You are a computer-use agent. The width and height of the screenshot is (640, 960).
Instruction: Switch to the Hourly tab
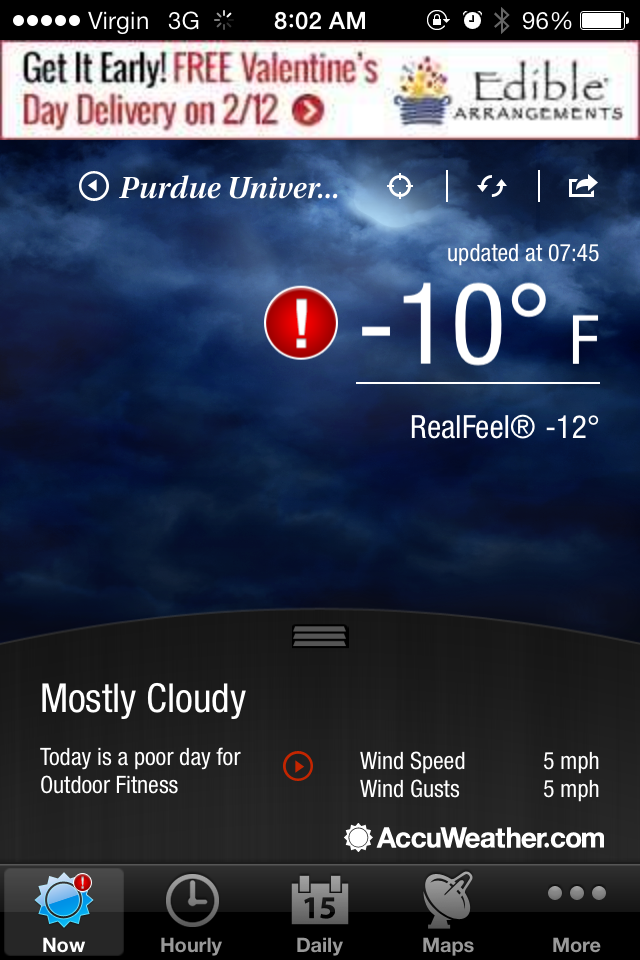tap(191, 912)
